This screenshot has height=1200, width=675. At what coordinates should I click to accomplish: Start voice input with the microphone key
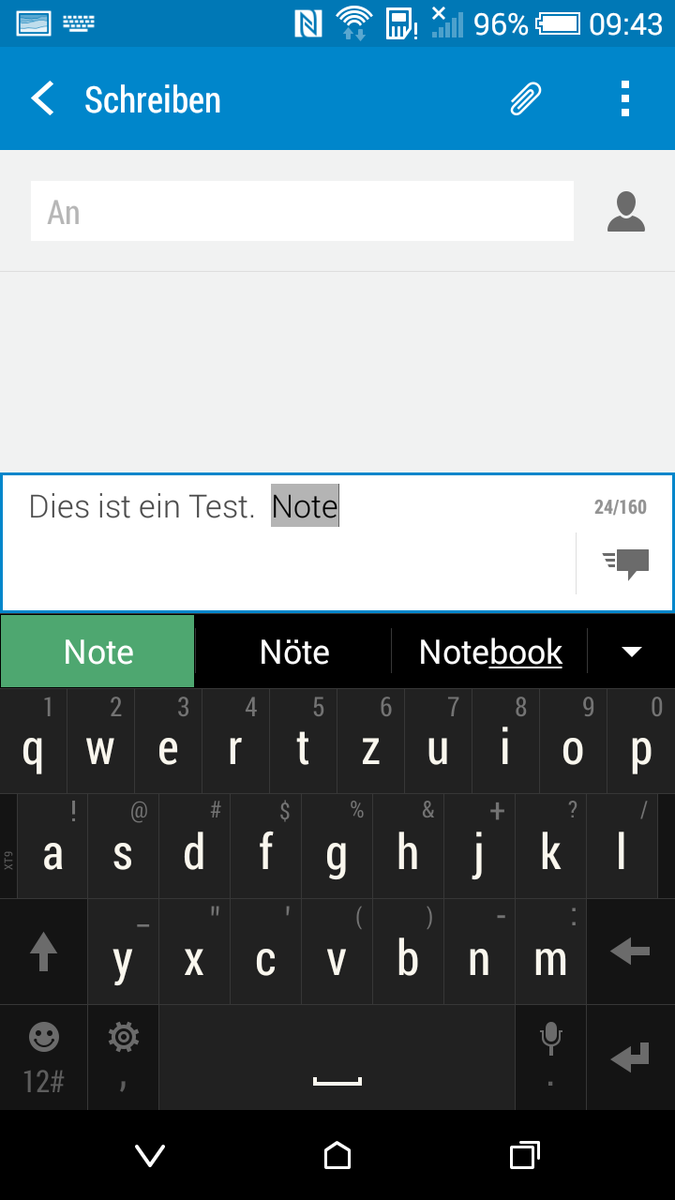pyautogui.click(x=550, y=1058)
